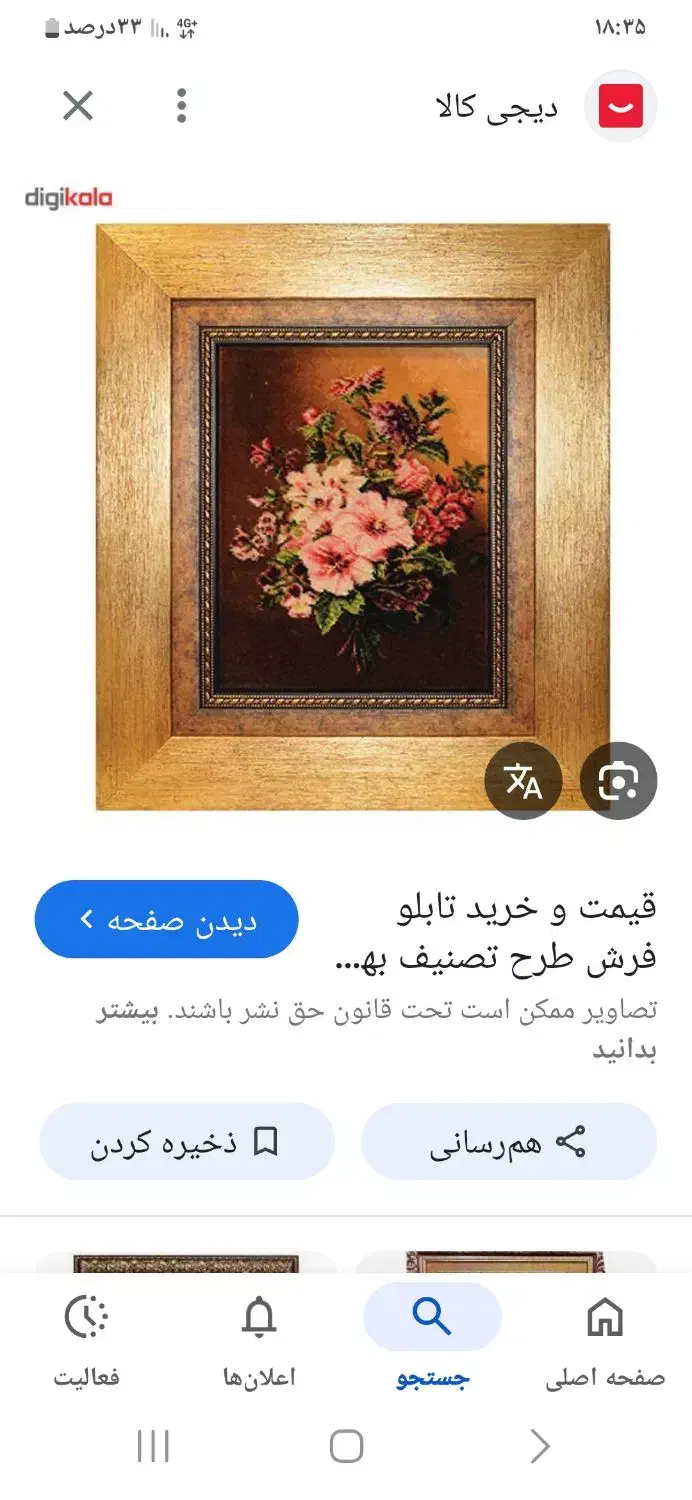
Task: Tap the دیدن صفحه button
Action: pos(166,919)
